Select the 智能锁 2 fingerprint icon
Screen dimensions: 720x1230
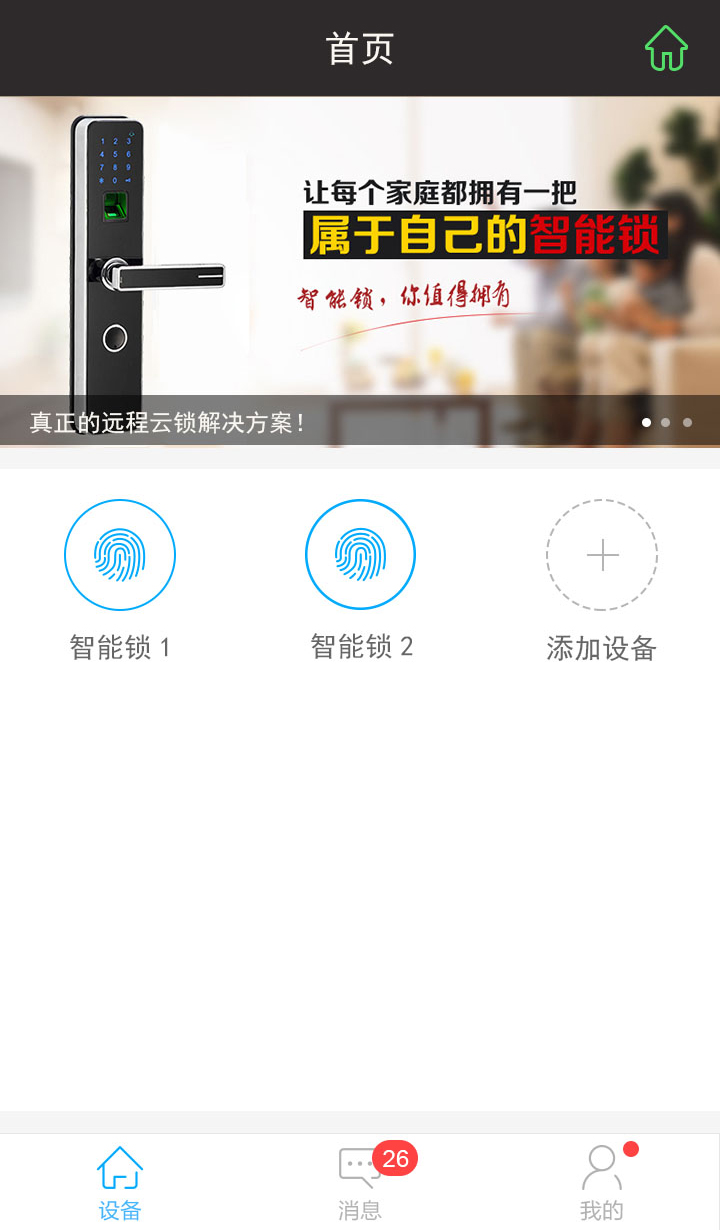click(360, 554)
